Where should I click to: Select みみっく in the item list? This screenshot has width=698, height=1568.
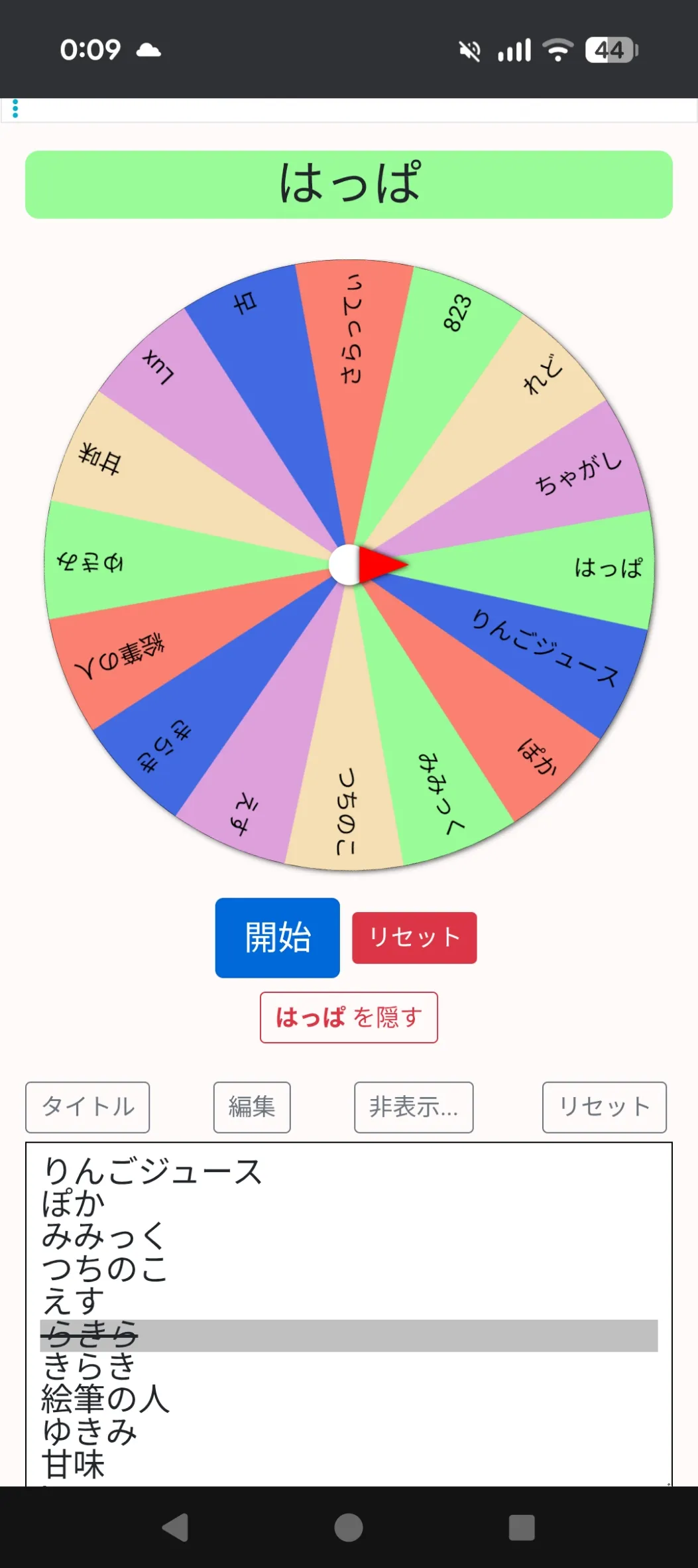[x=103, y=1236]
